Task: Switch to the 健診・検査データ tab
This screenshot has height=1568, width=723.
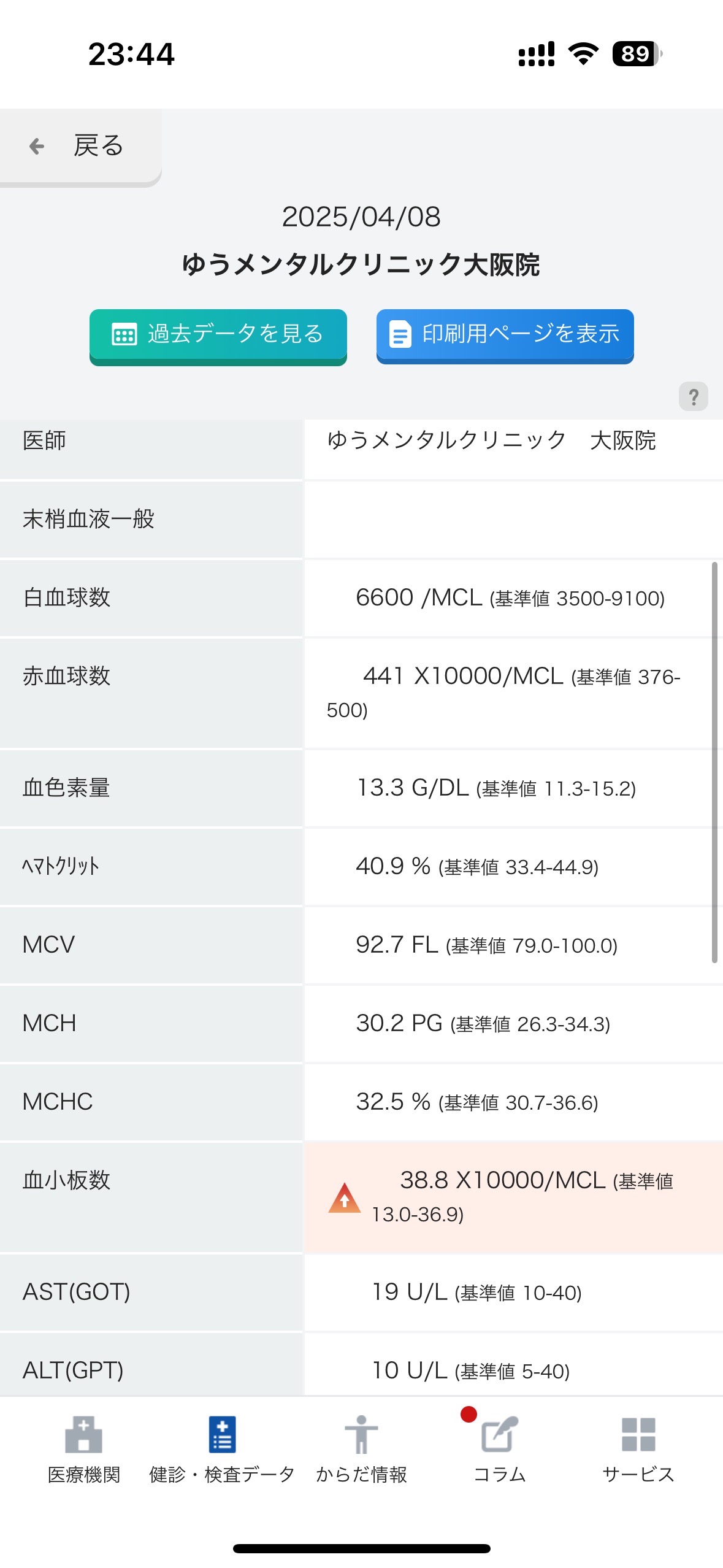Action: tap(222, 1450)
